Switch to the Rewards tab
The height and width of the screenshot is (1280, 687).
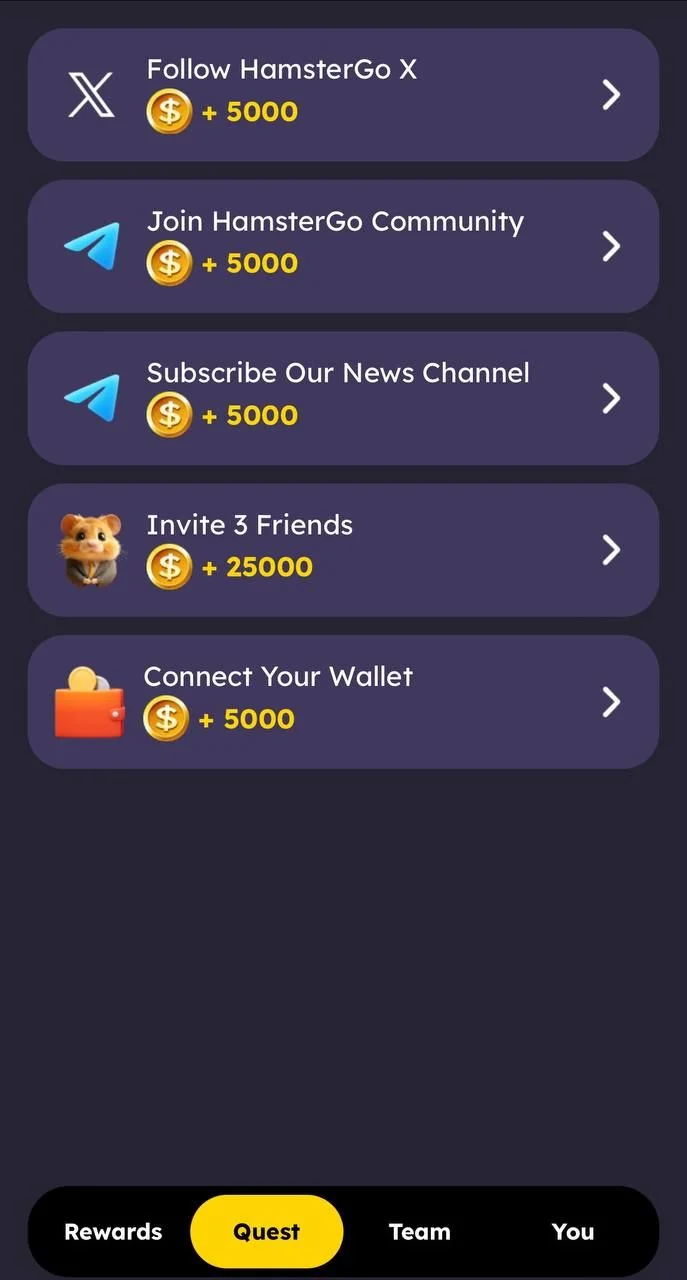click(113, 1232)
